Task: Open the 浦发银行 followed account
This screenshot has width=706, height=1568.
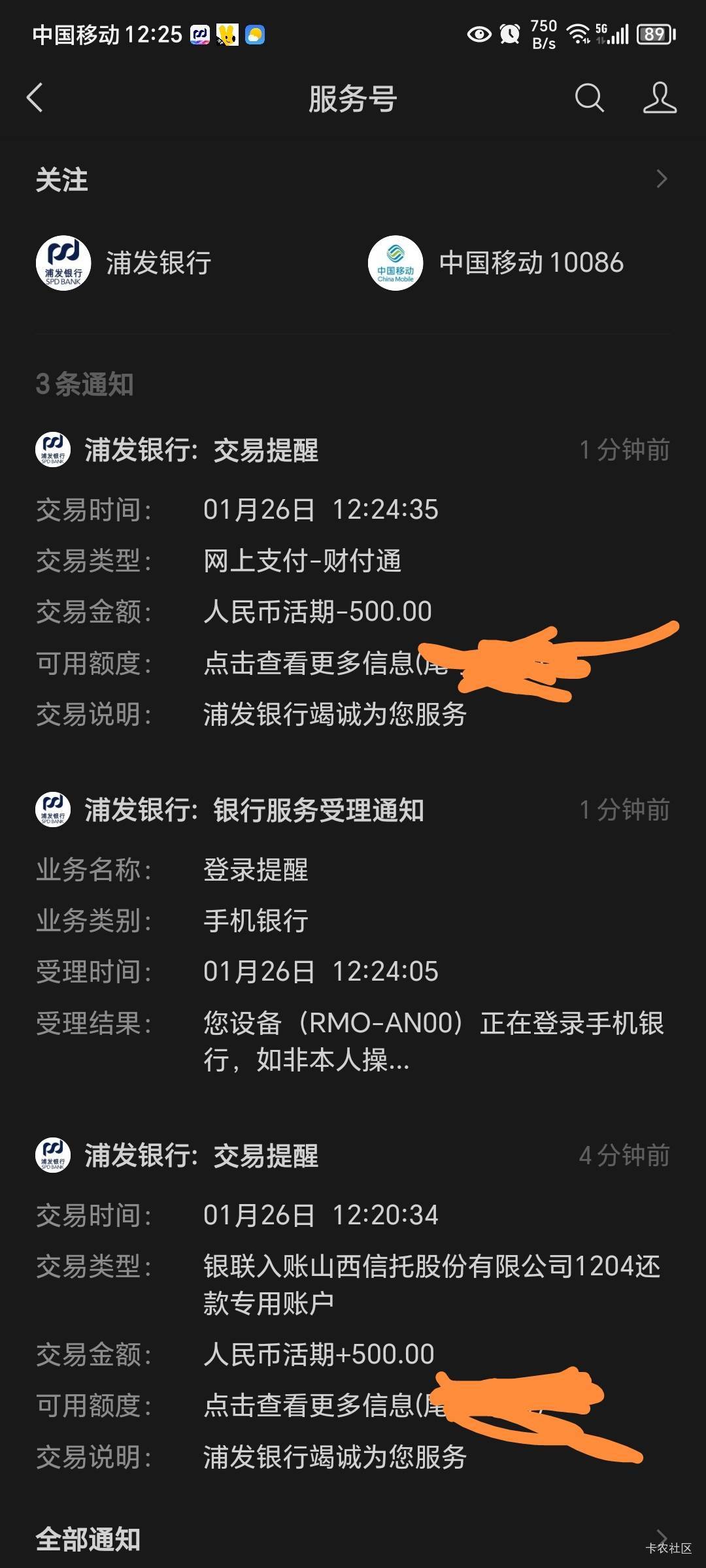Action: [x=124, y=263]
